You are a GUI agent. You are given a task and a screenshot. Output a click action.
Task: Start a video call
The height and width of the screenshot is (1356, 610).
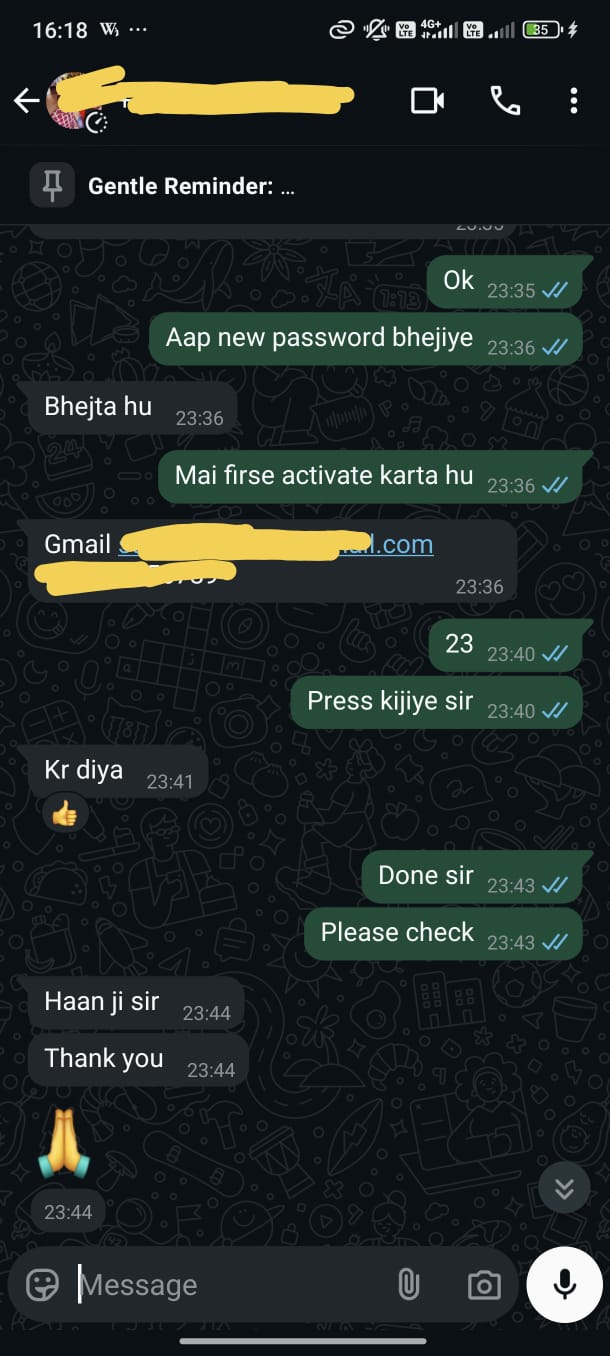pos(427,100)
